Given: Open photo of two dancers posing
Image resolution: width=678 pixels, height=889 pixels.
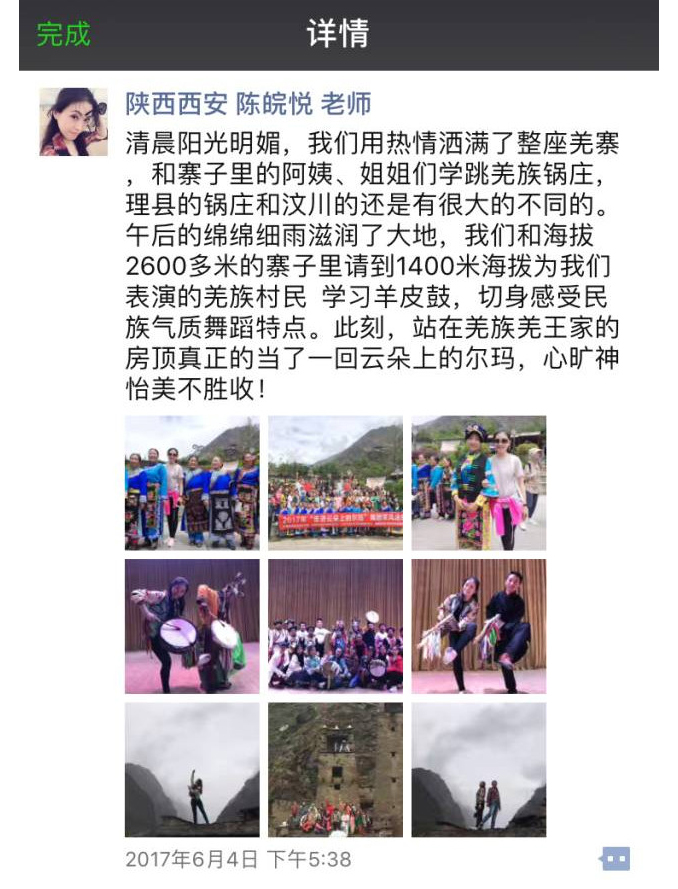Looking at the screenshot, I should click(479, 626).
